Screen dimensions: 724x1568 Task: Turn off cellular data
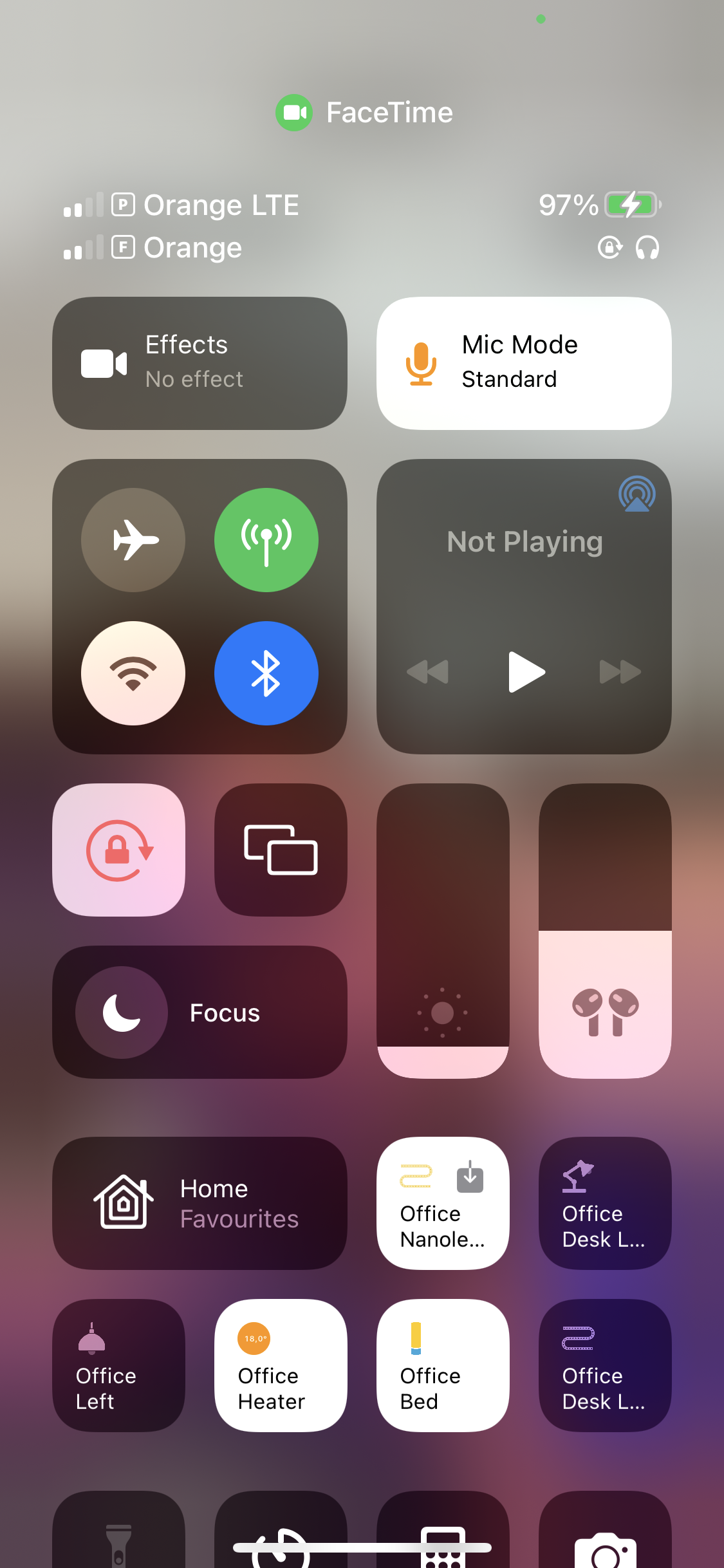click(x=266, y=540)
